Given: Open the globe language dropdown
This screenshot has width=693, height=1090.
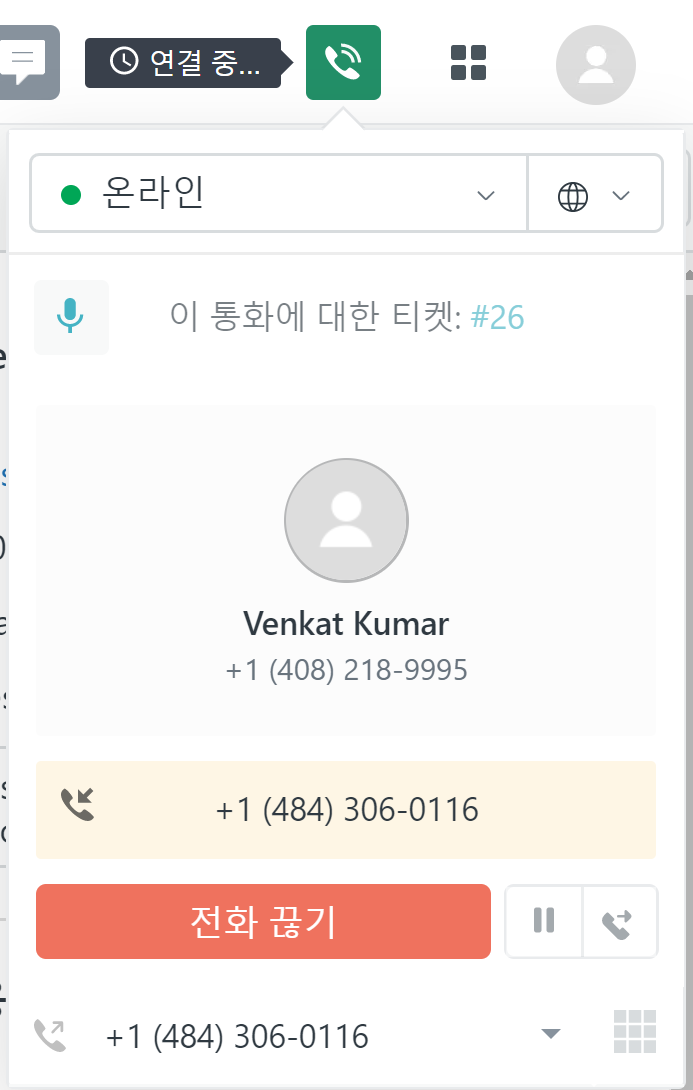Looking at the screenshot, I should pyautogui.click(x=594, y=195).
